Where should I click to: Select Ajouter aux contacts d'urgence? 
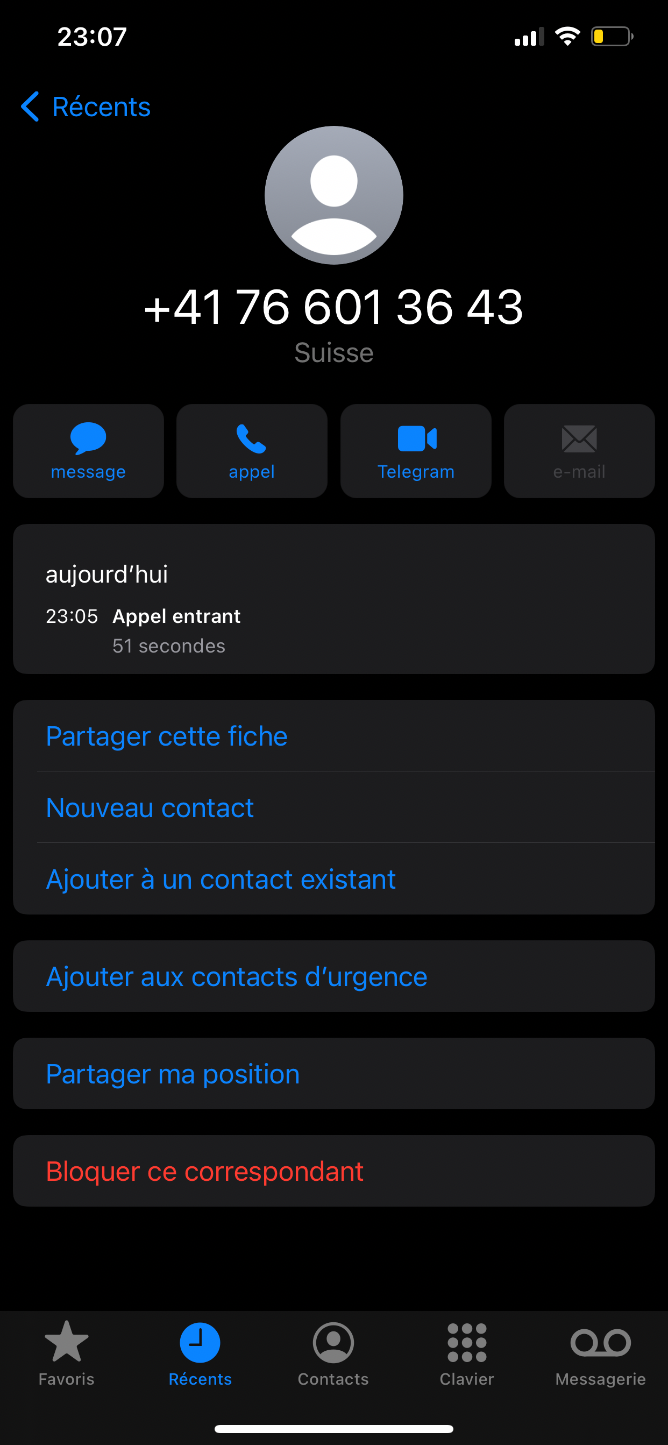pyautogui.click(x=334, y=977)
